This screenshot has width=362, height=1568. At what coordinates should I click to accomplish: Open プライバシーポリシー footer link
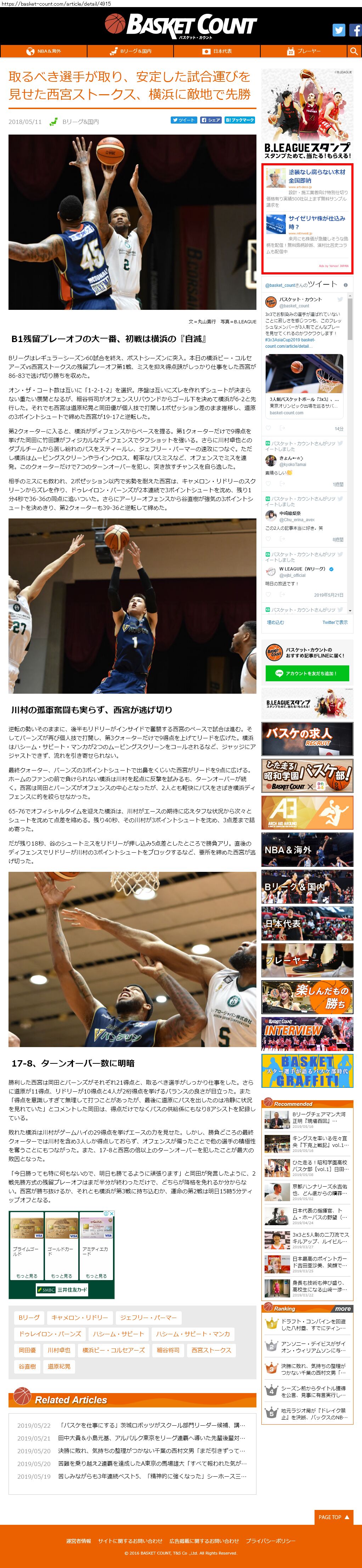pos(271,1541)
